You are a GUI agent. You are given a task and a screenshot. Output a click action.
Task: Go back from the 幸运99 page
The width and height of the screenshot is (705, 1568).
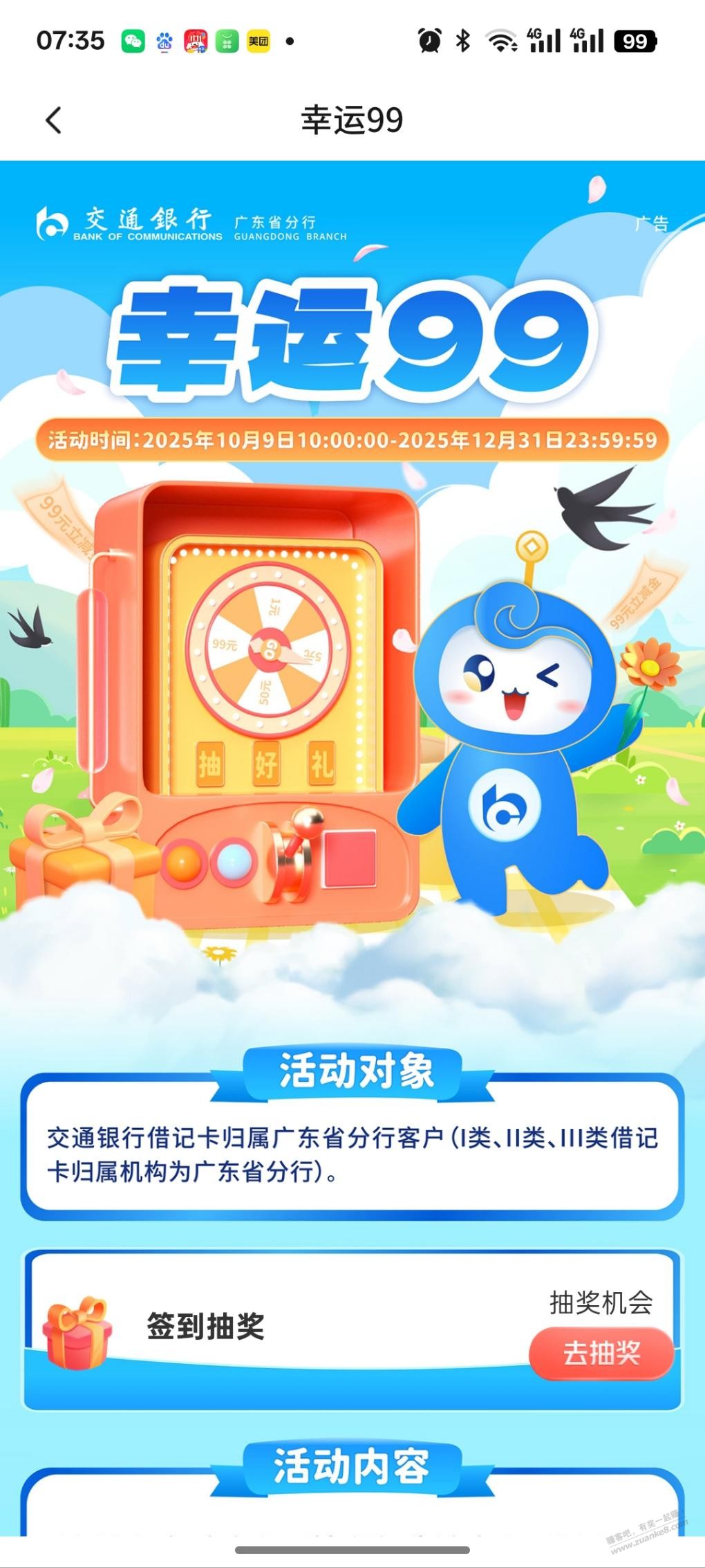(53, 120)
